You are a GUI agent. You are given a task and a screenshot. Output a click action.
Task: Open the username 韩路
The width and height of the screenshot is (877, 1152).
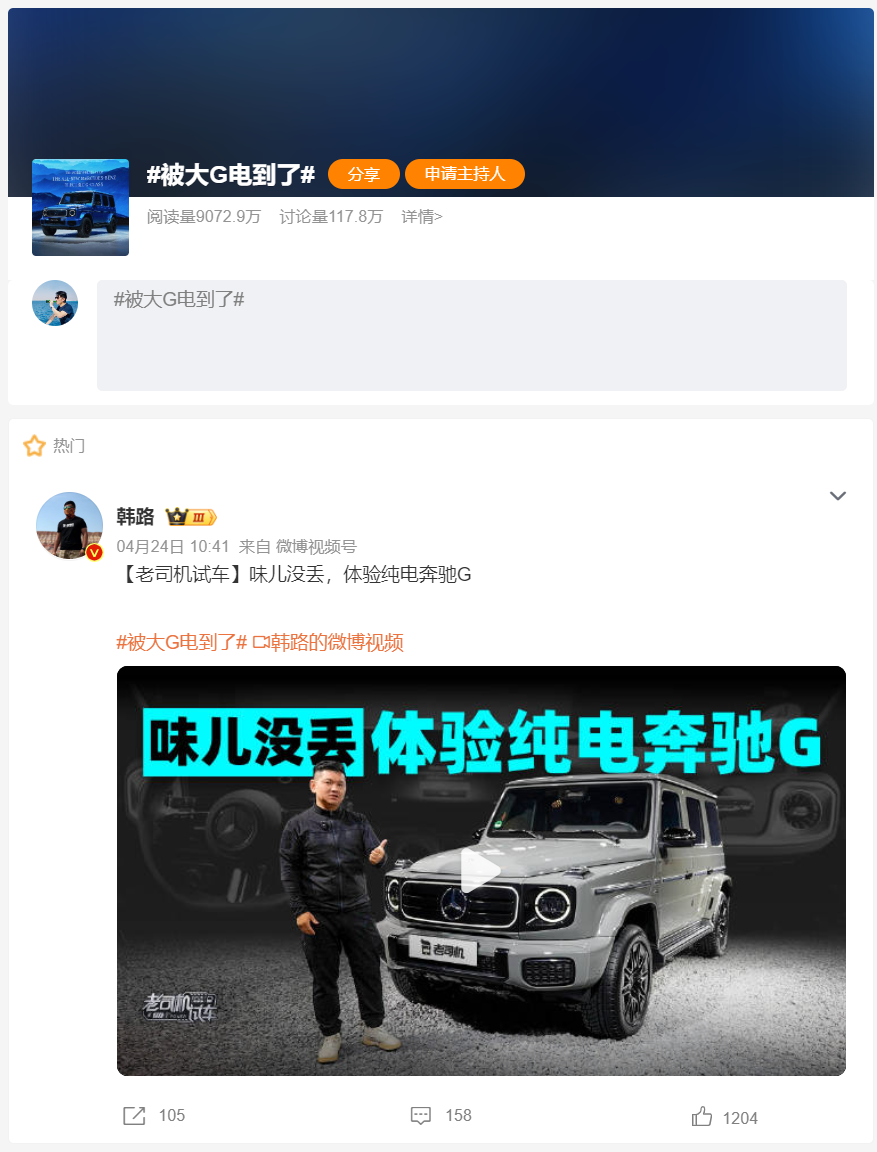pyautogui.click(x=135, y=517)
